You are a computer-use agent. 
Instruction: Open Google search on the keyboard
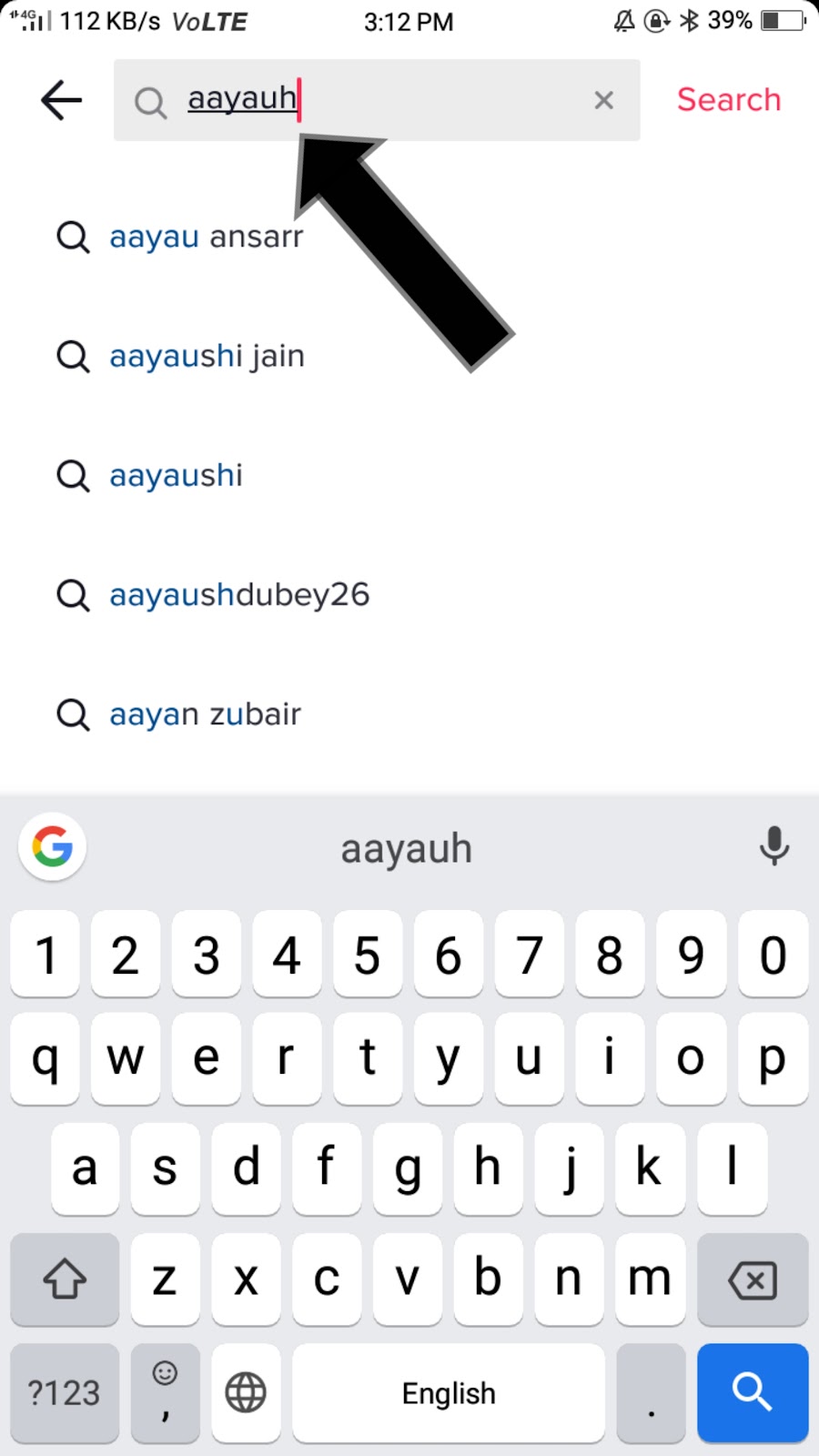[53, 847]
